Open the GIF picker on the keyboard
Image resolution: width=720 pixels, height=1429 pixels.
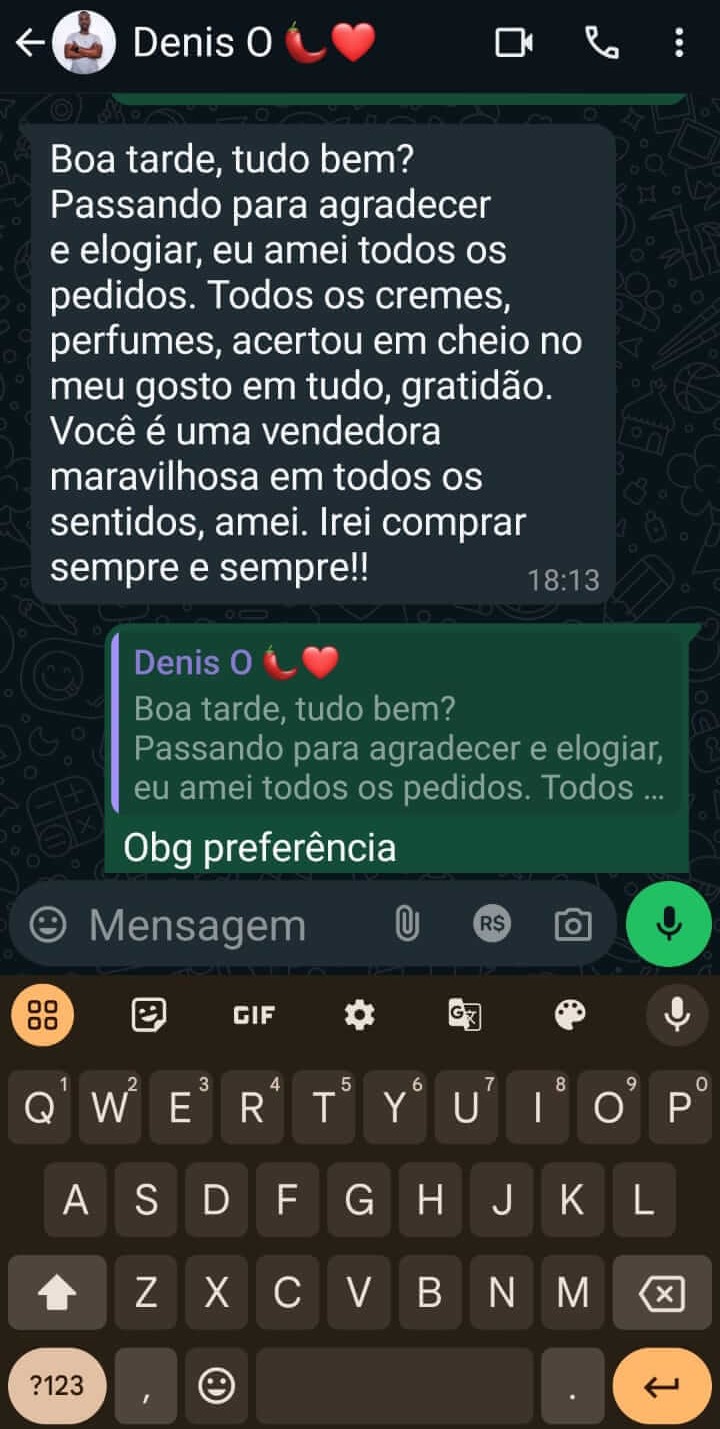(x=253, y=1014)
